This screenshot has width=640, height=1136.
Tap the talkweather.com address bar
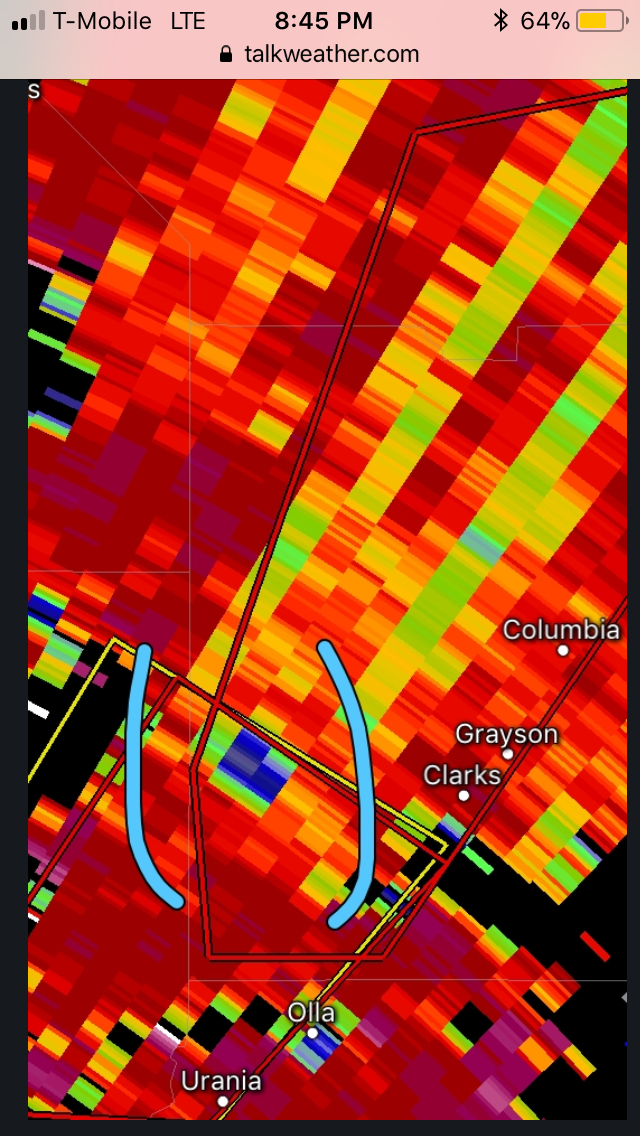320,54
